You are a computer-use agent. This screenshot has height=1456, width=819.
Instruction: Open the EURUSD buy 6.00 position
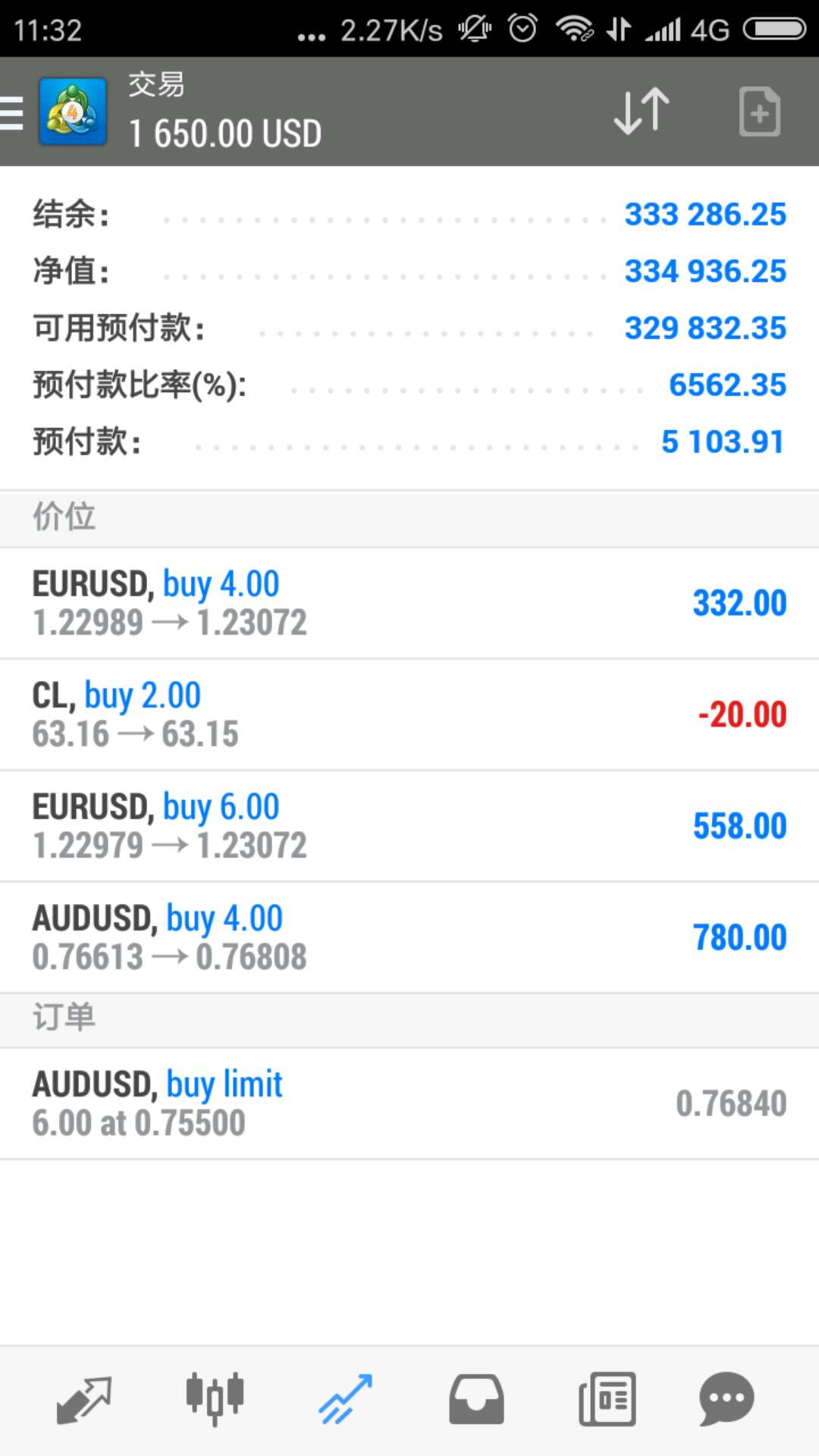409,826
